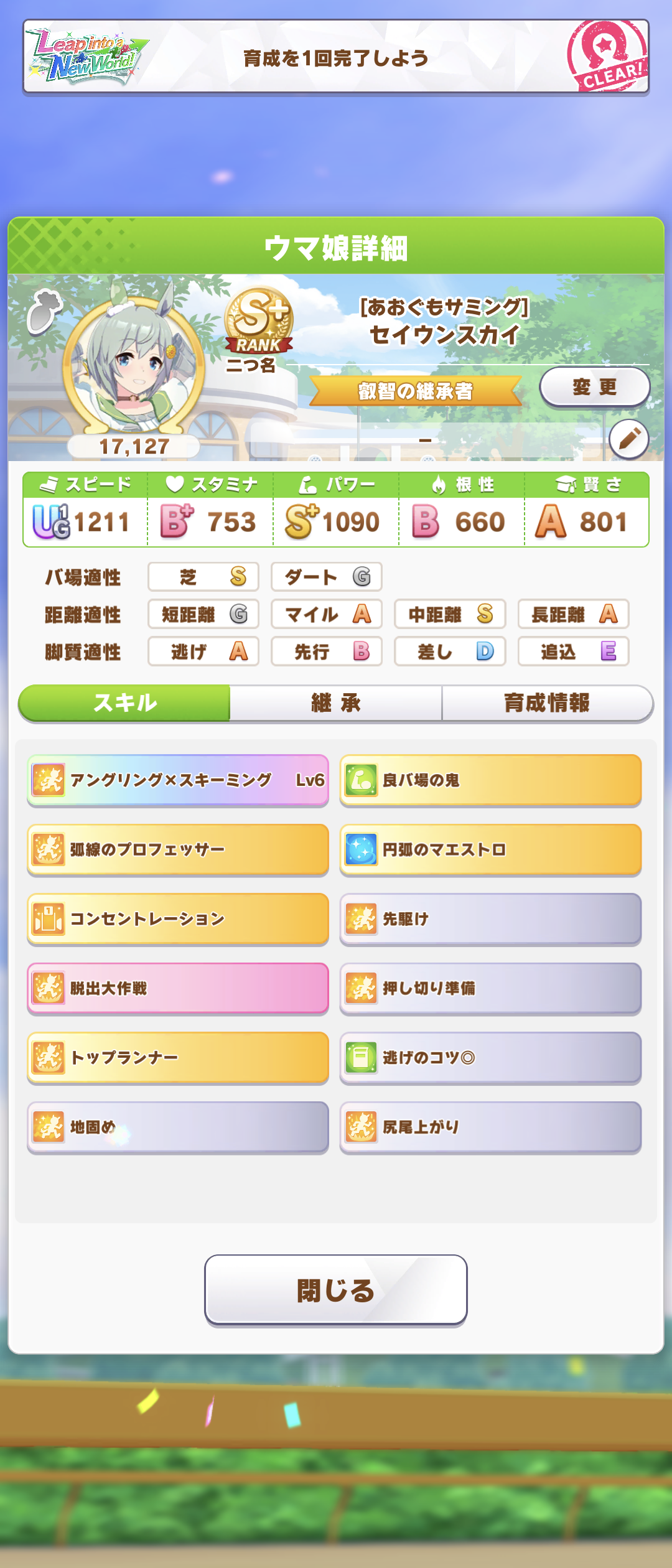Show details for 弧線のプロフェッサー
Screen dimensions: 672x1568
point(178,849)
